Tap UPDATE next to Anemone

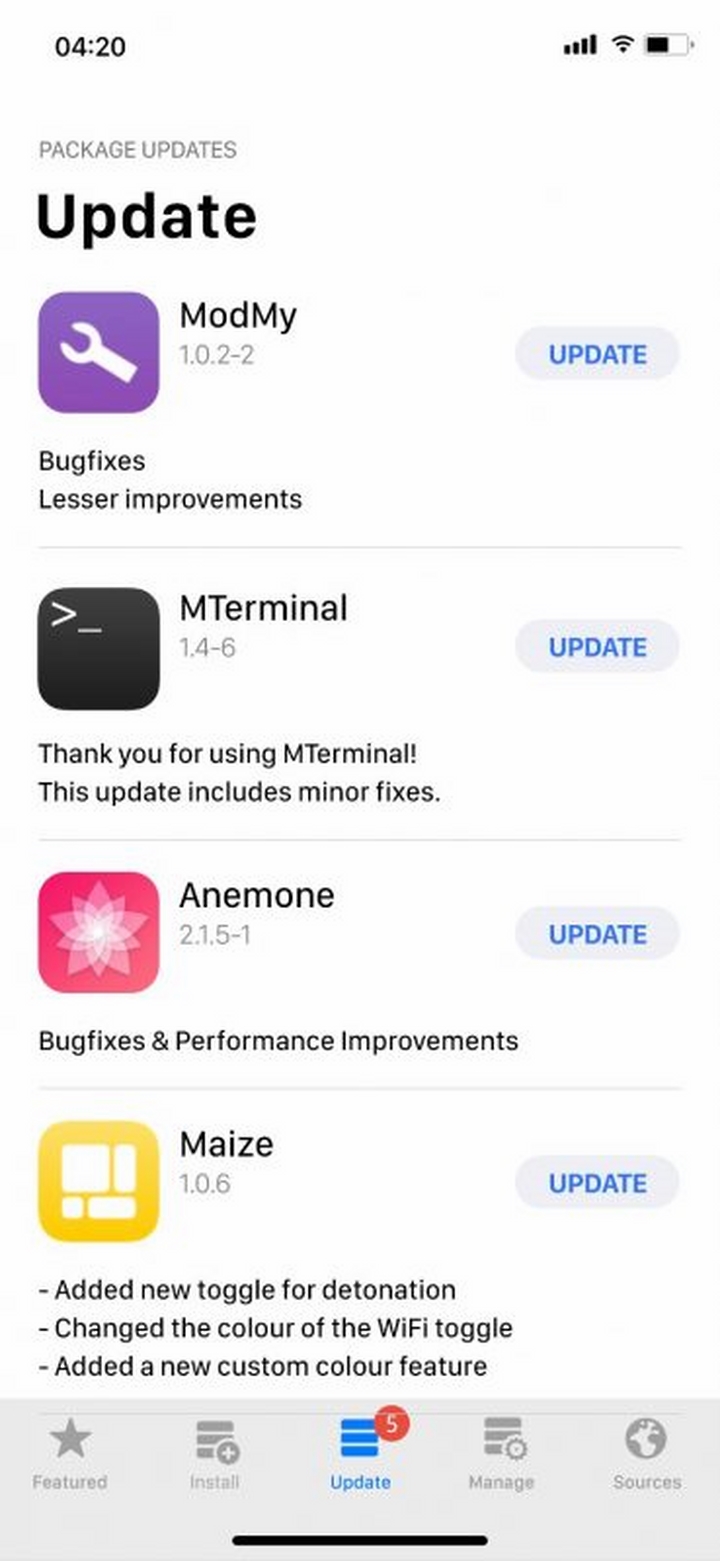(x=597, y=934)
